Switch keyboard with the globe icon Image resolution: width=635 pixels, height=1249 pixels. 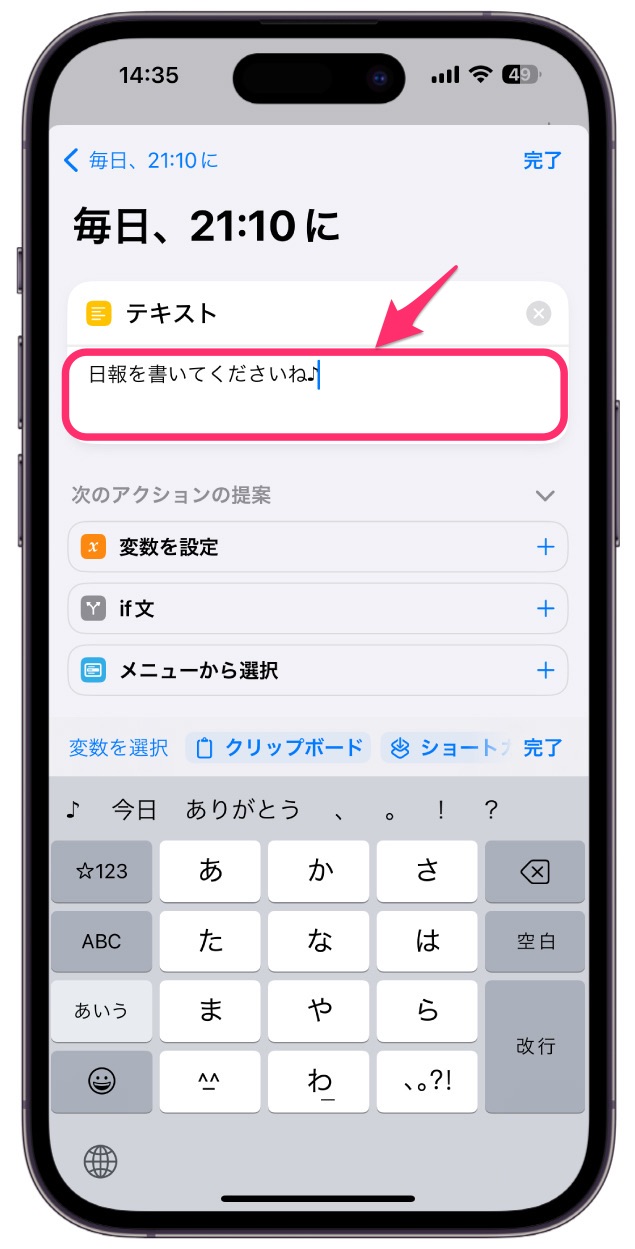(100, 1161)
